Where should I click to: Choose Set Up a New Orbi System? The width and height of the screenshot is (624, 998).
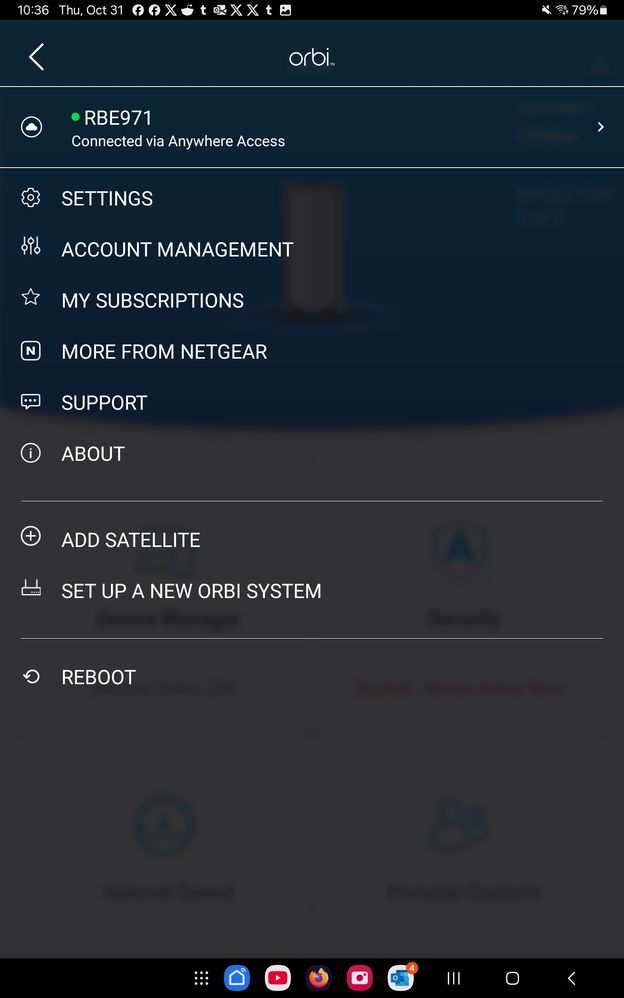tap(191, 591)
